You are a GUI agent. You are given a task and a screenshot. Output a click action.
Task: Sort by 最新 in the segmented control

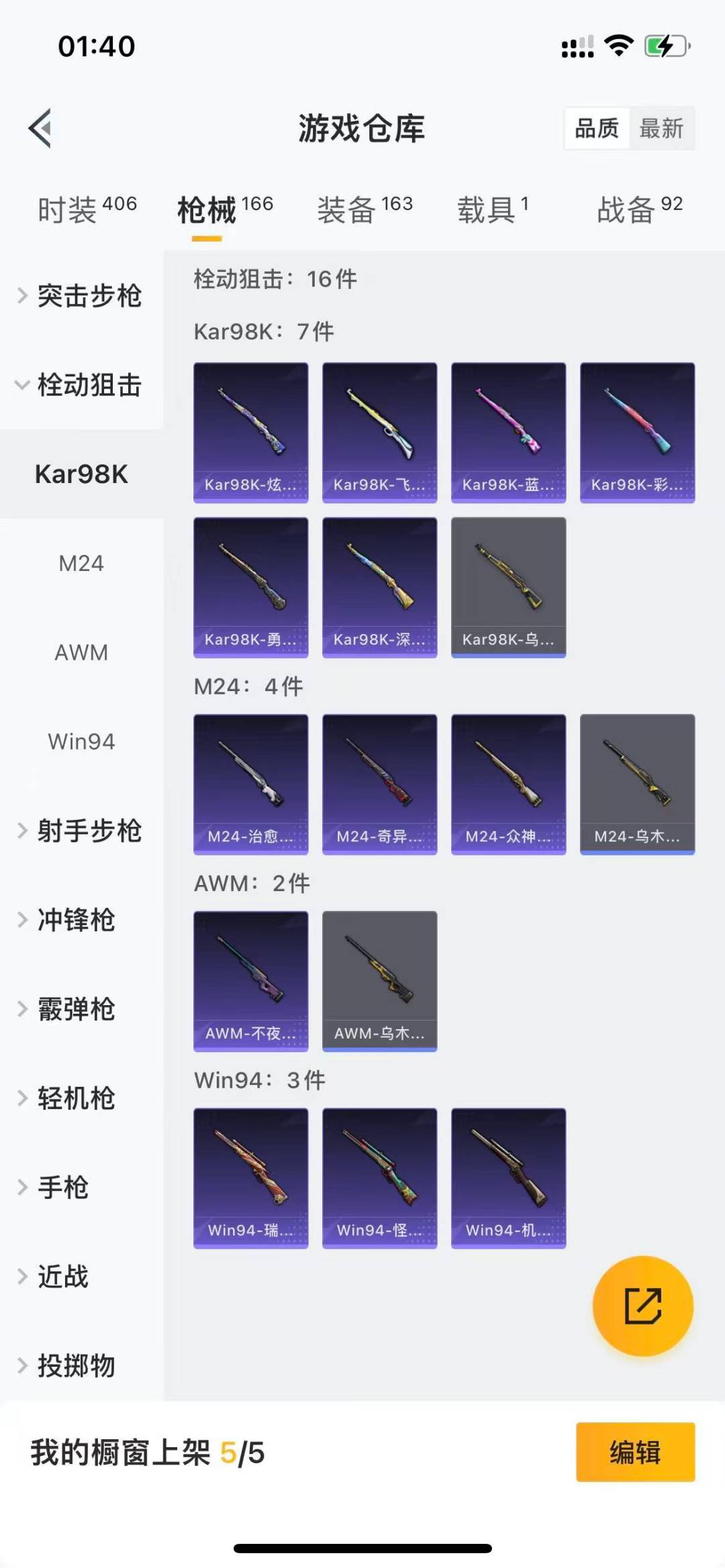pyautogui.click(x=661, y=127)
